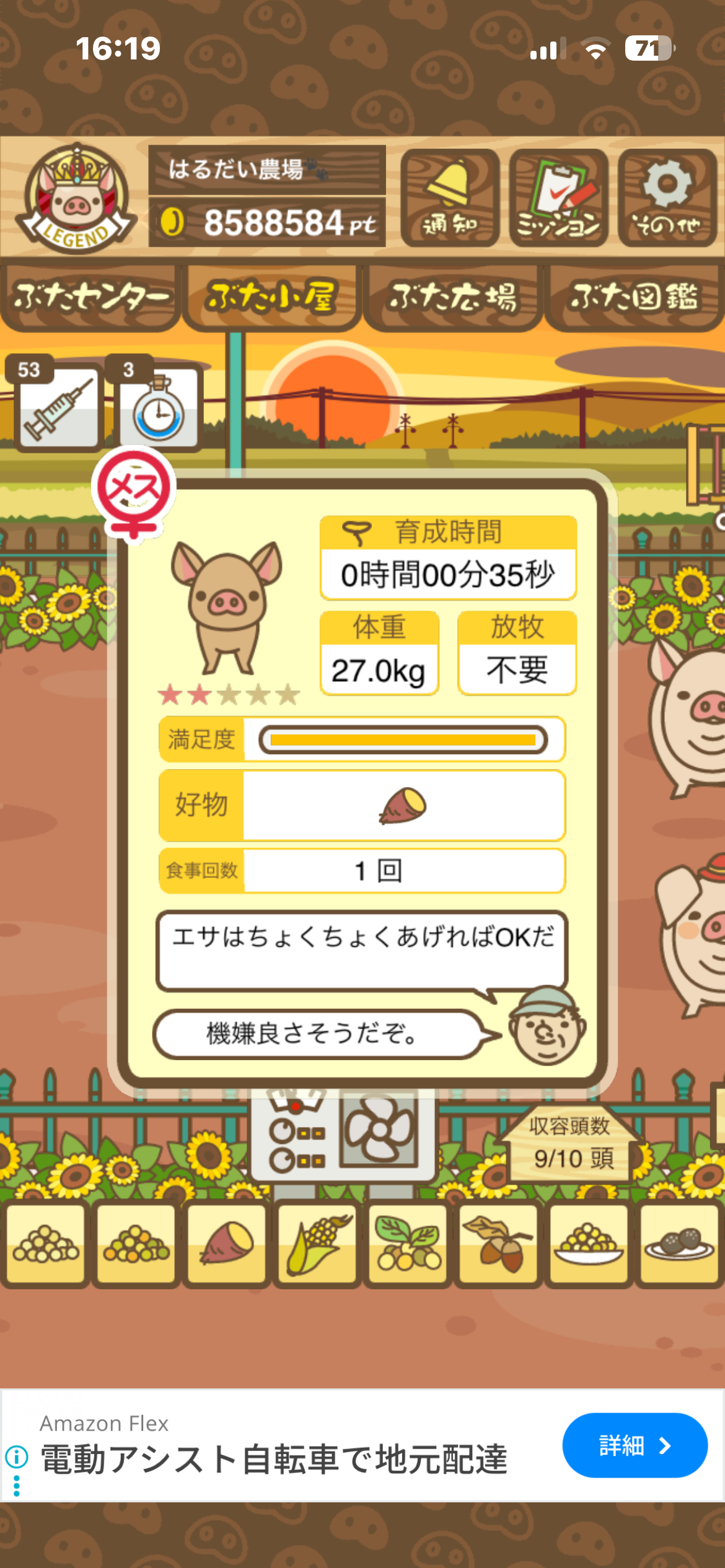Select the acorn feed
The width and height of the screenshot is (725, 1568).
tap(498, 1244)
